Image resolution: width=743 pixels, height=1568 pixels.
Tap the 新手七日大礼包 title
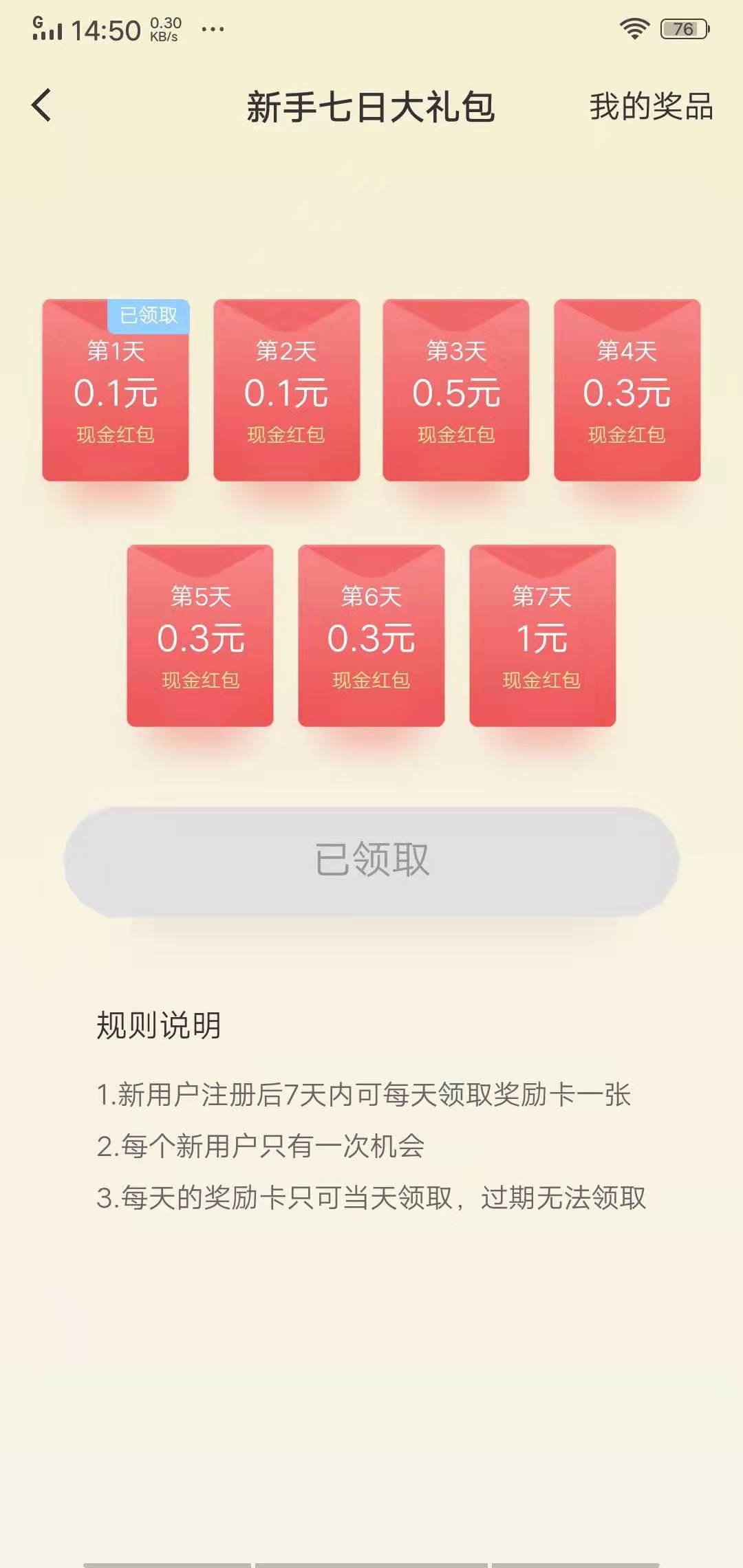coord(371,108)
